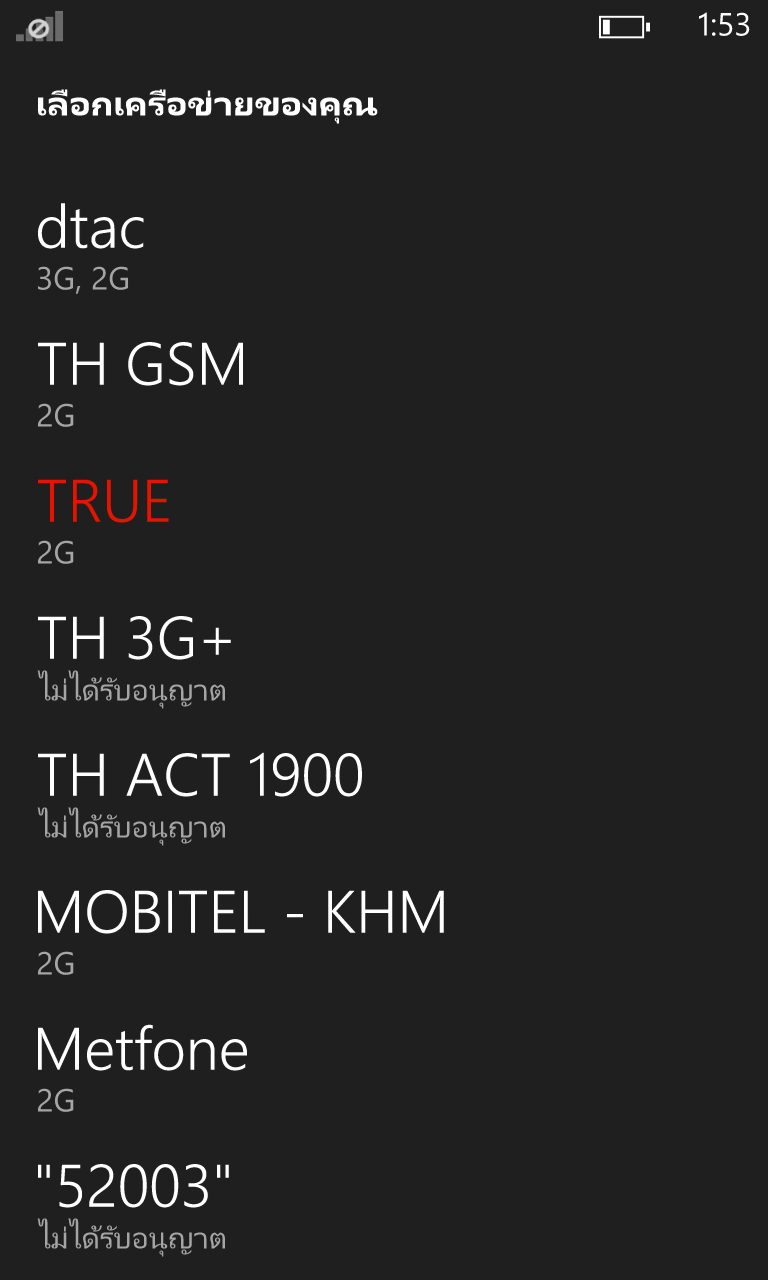Select the MOBITEL - KHM network
Image resolution: width=768 pixels, height=1280 pixels.
(x=384, y=932)
